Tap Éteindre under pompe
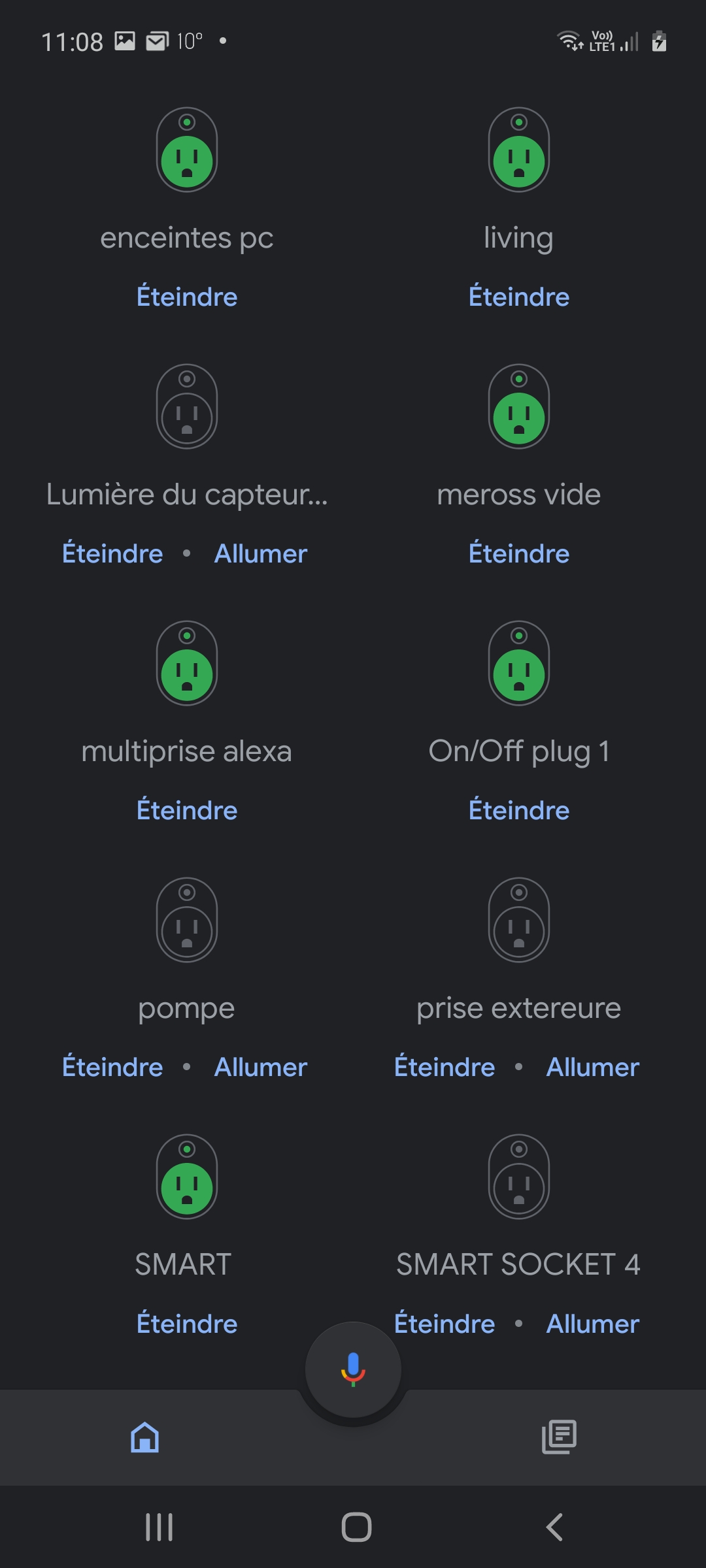Screen dimensions: 706x1568 pos(112,1068)
